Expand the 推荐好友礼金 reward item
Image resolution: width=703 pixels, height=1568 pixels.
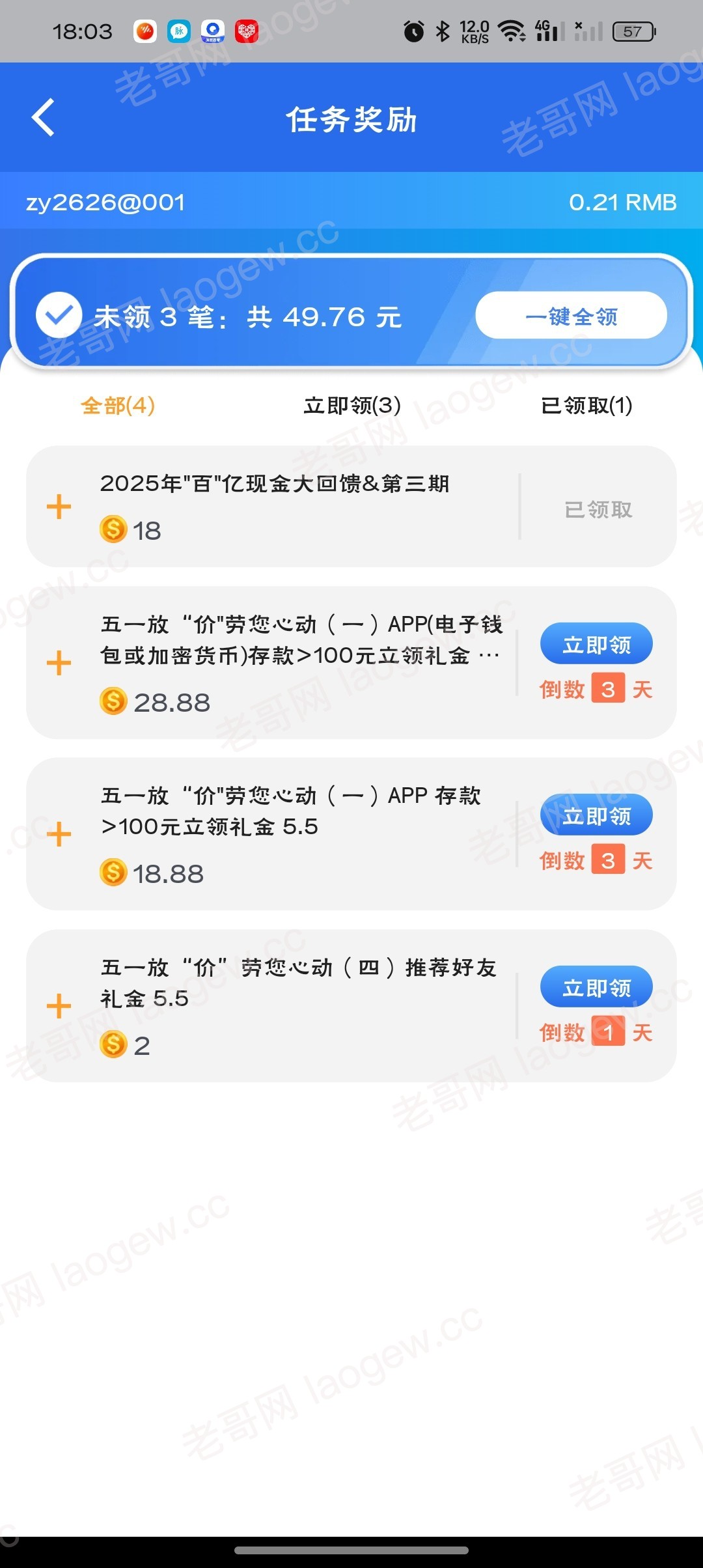59,1006
